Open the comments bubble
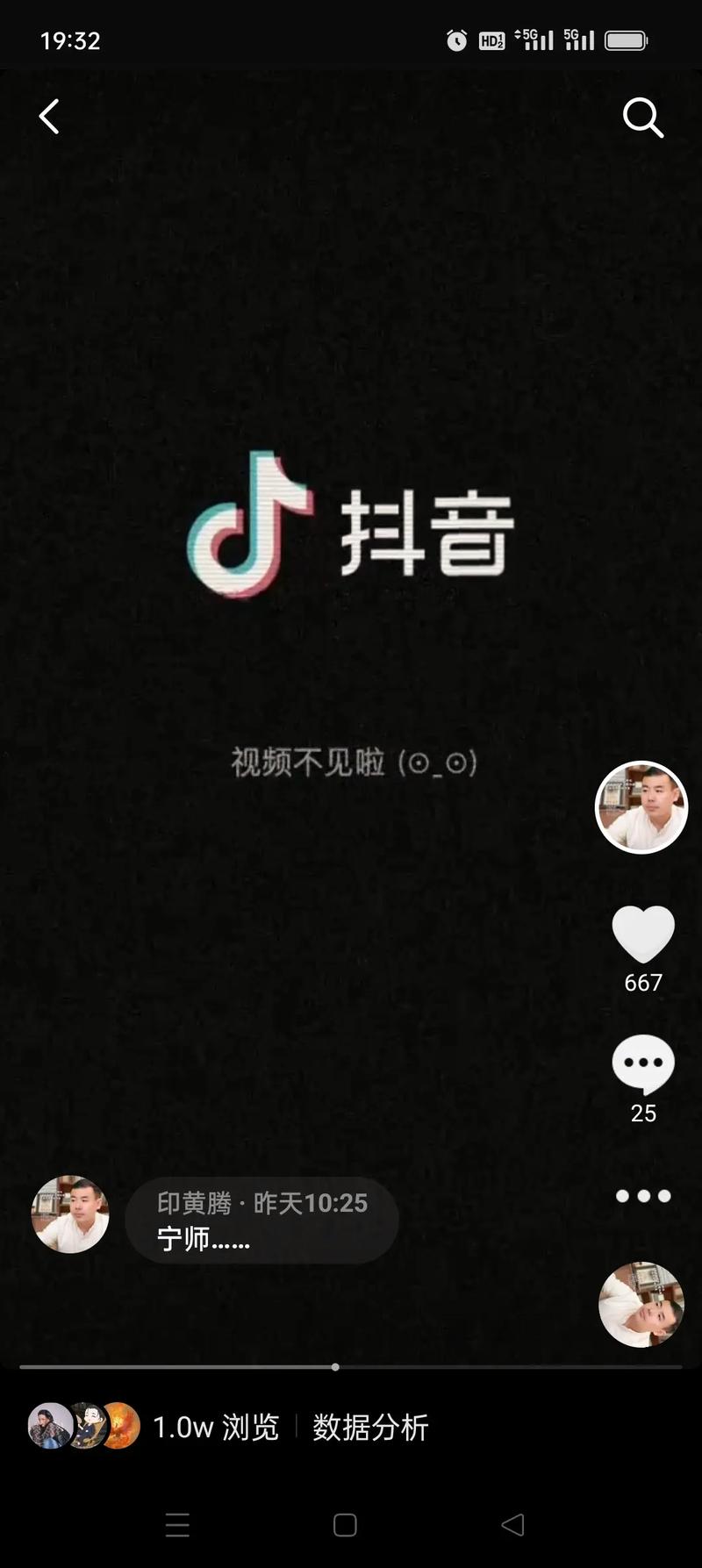The image size is (702, 1568). (642, 1063)
